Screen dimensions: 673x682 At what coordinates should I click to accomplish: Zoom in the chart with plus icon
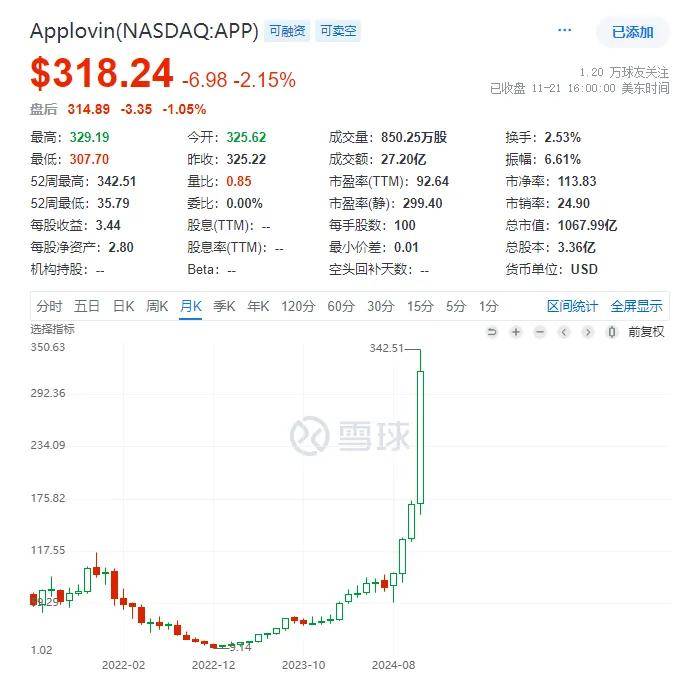pyautogui.click(x=516, y=332)
